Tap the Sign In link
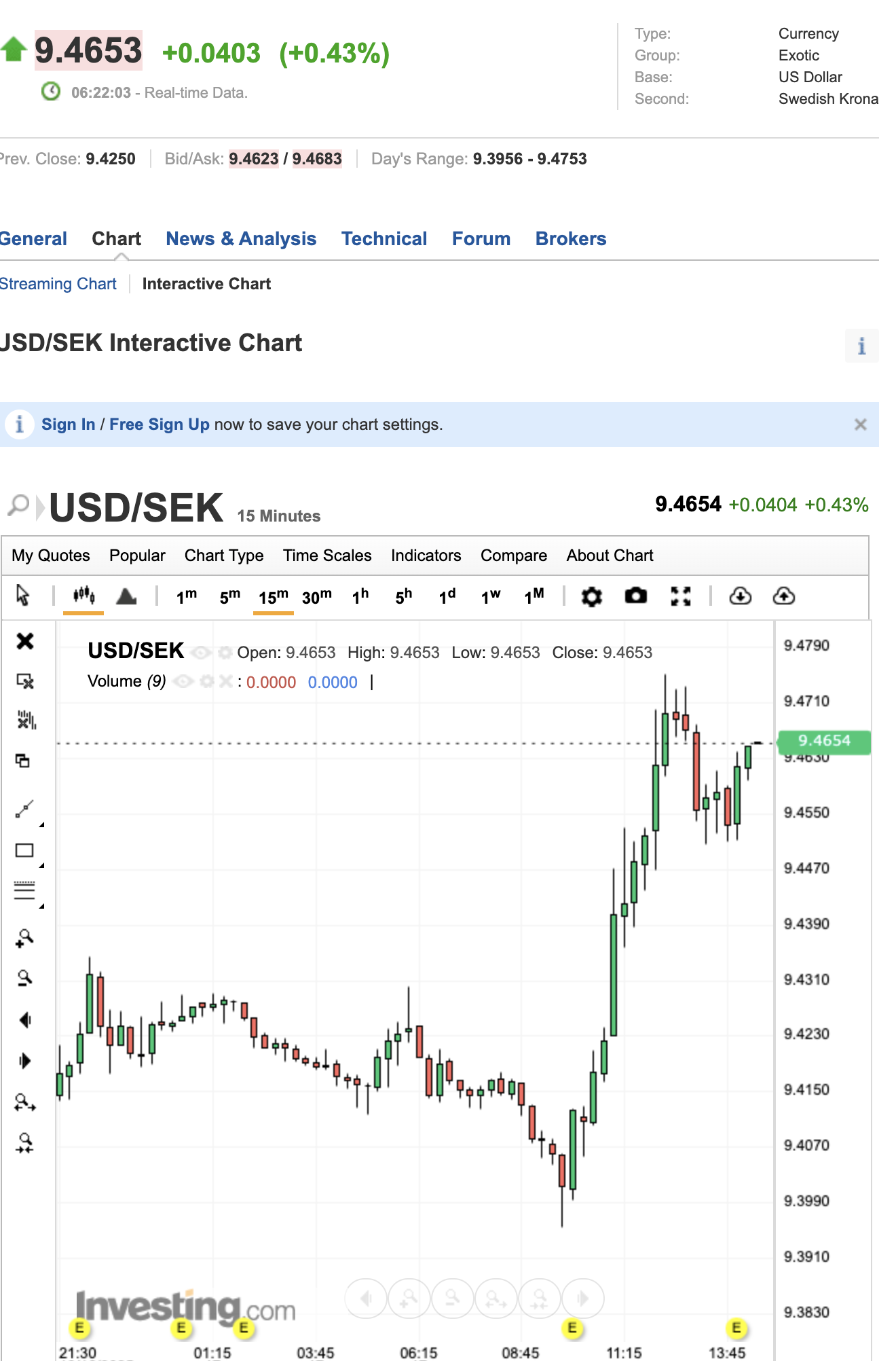This screenshot has height=1361, width=896. [x=68, y=424]
